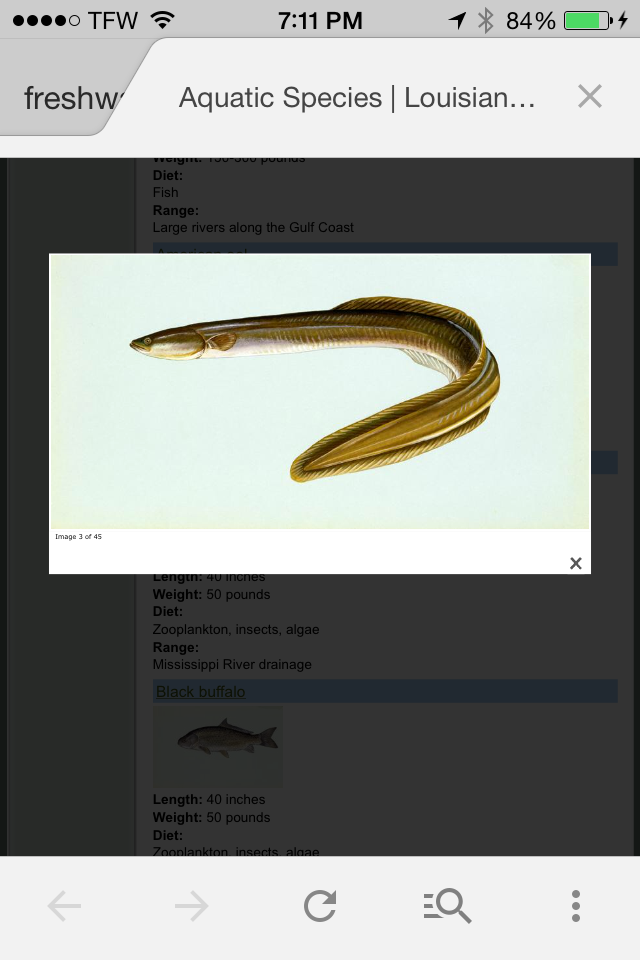Reload the current page
The height and width of the screenshot is (960, 640).
(320, 906)
